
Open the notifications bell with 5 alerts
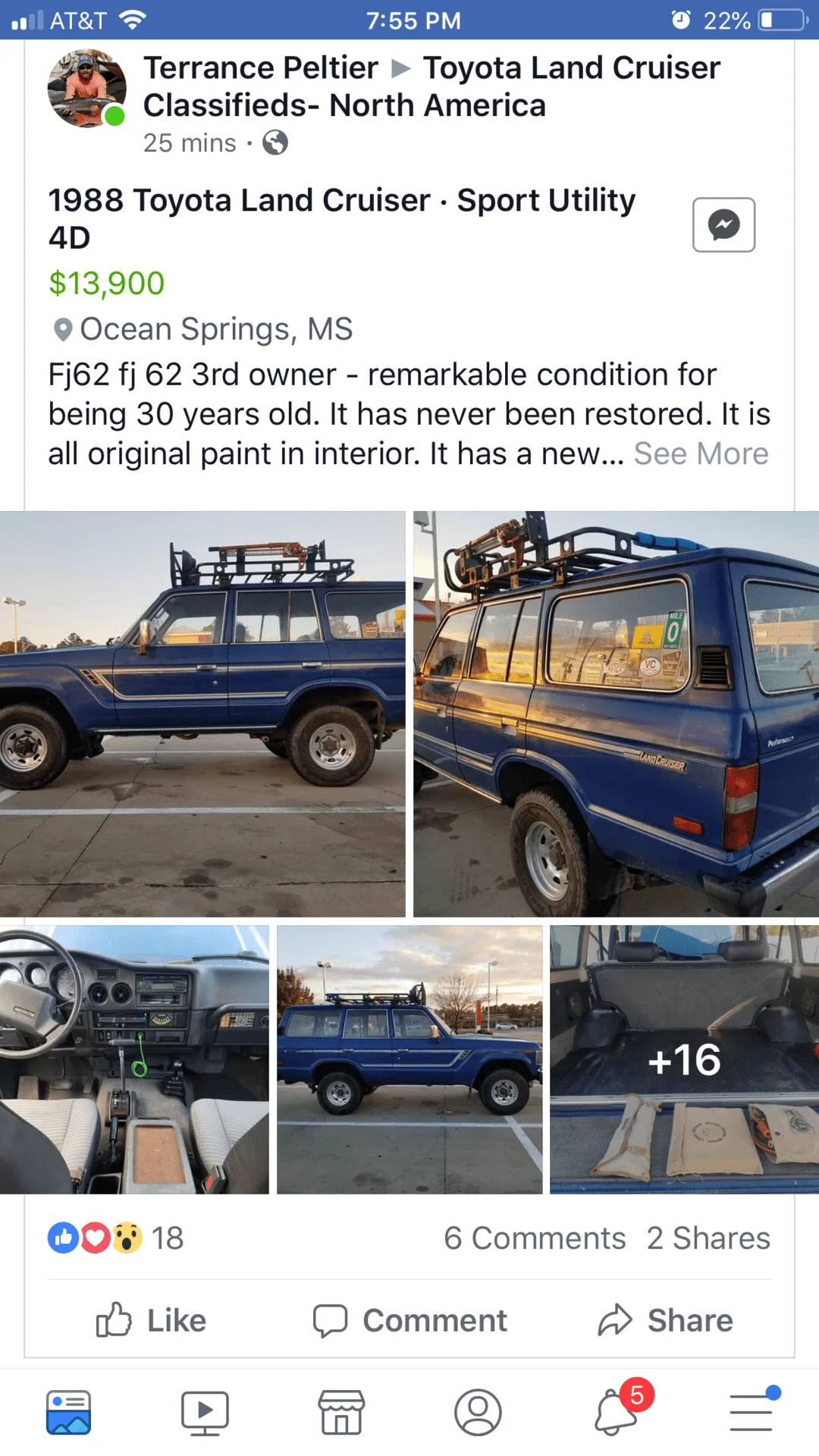point(616,1413)
